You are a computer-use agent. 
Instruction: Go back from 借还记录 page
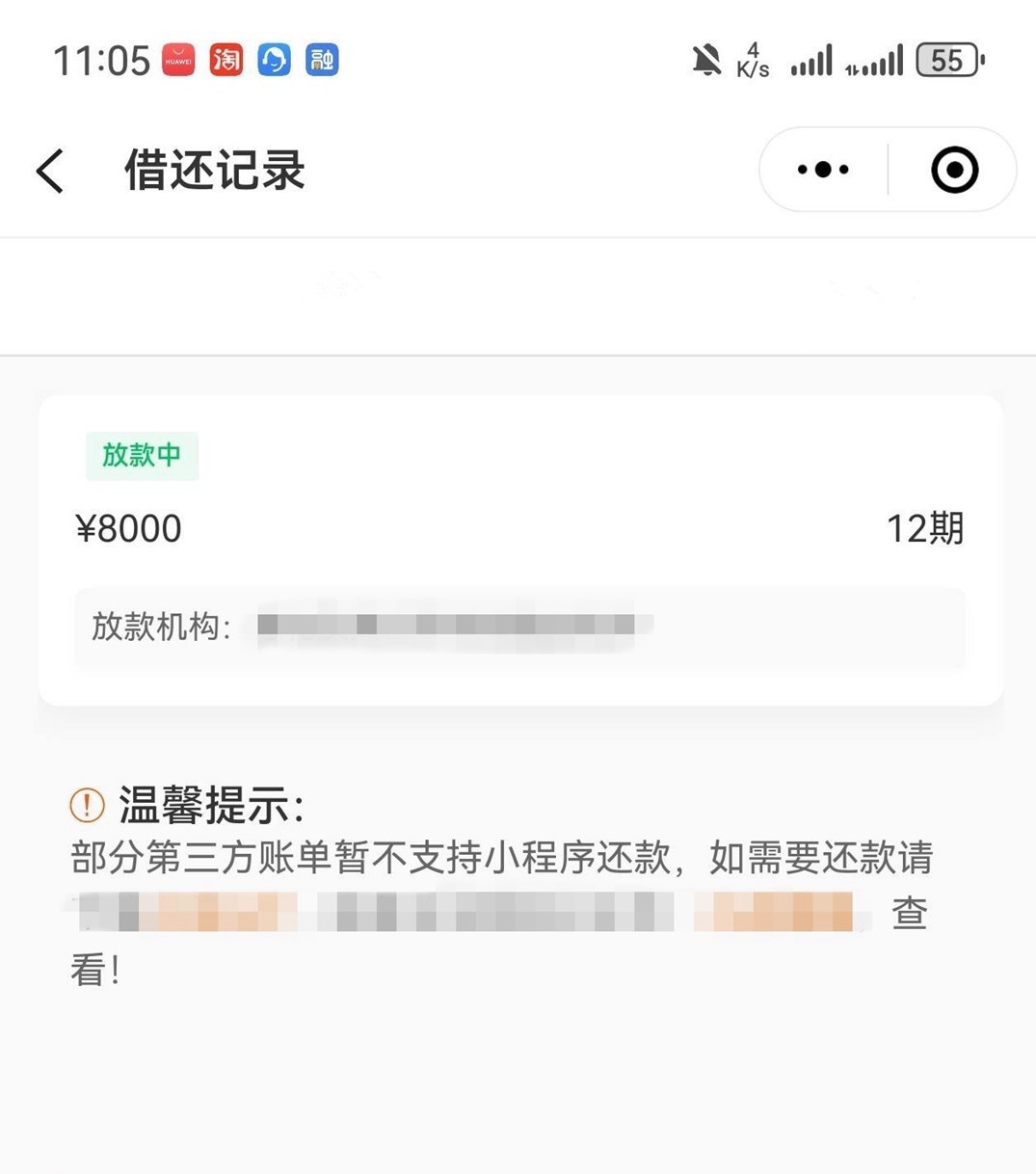50,171
